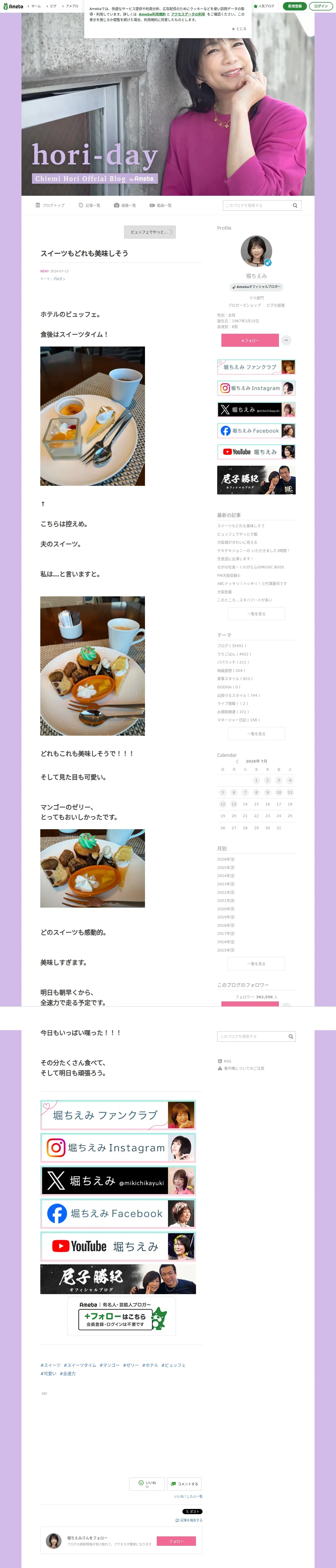Tap the ログイン button
Image resolution: width=336 pixels, height=1568 pixels.
click(321, 6)
